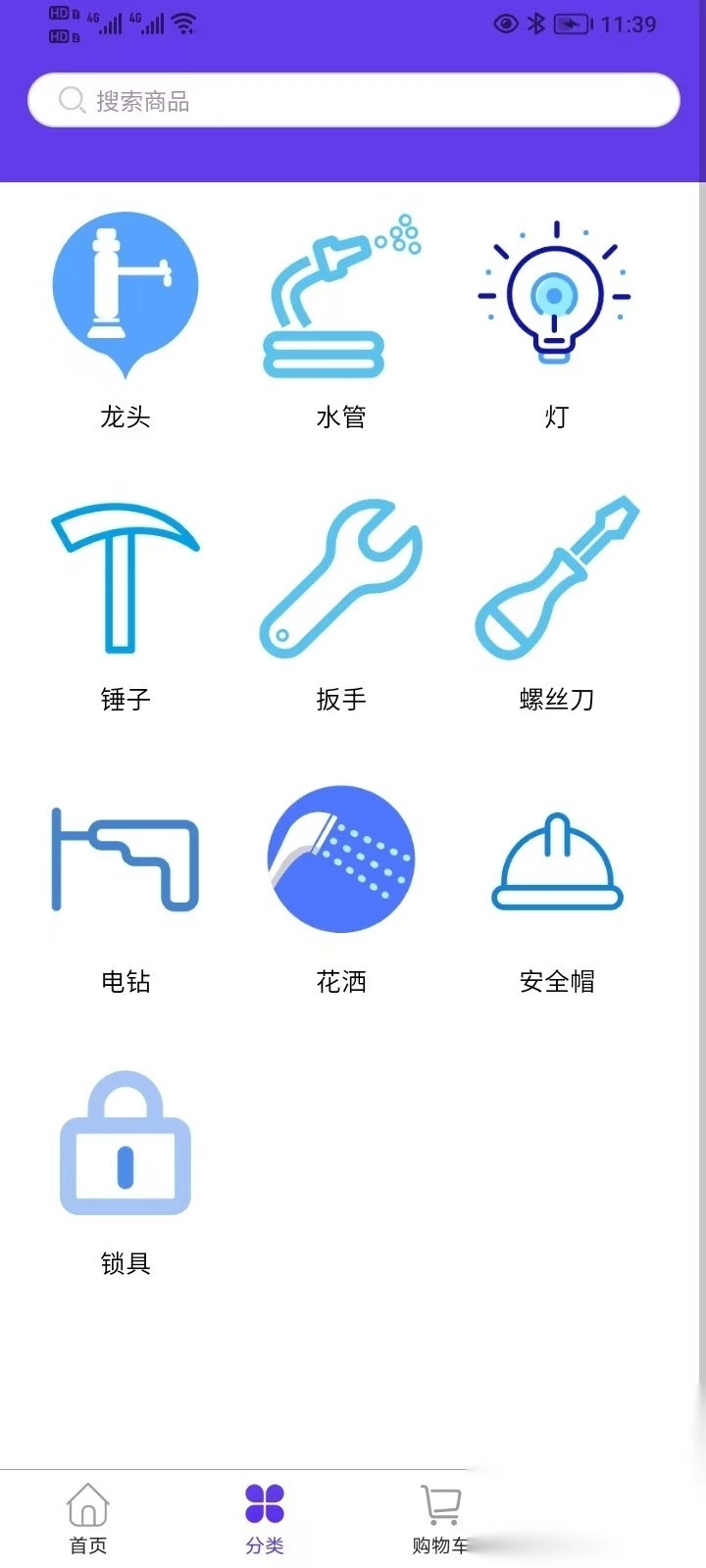The image size is (706, 1568).
Task: Switch to the 购物车 tab
Action: pyautogui.click(x=439, y=1514)
